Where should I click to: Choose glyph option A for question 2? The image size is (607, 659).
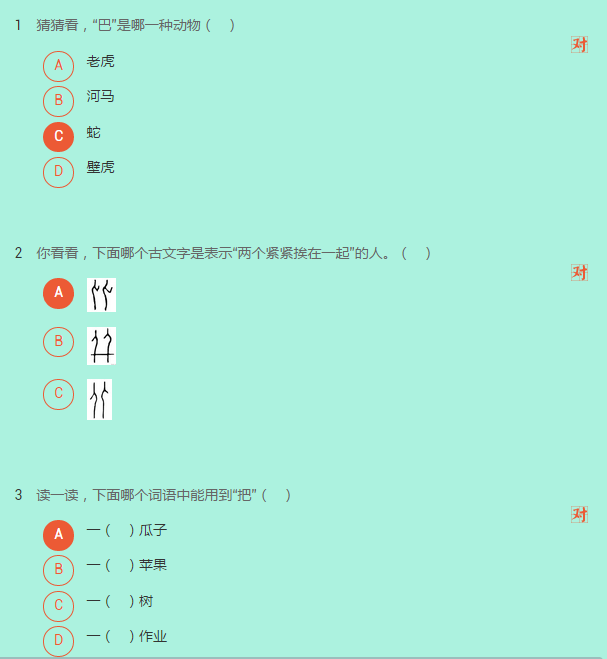tap(58, 293)
